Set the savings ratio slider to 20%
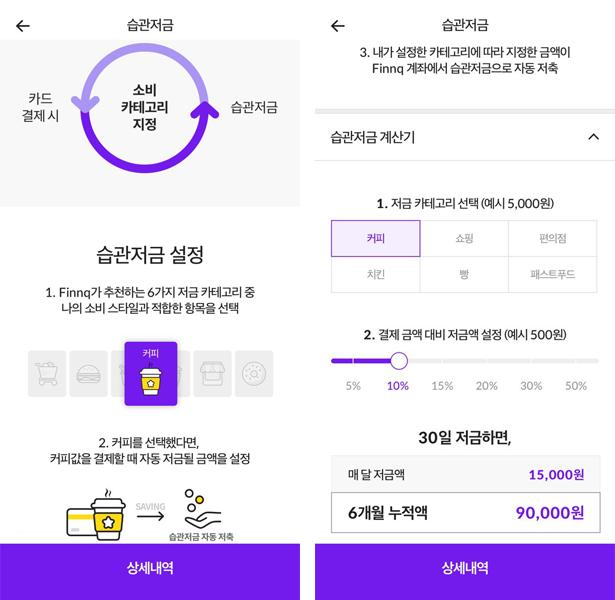The height and width of the screenshot is (600, 615). click(487, 361)
